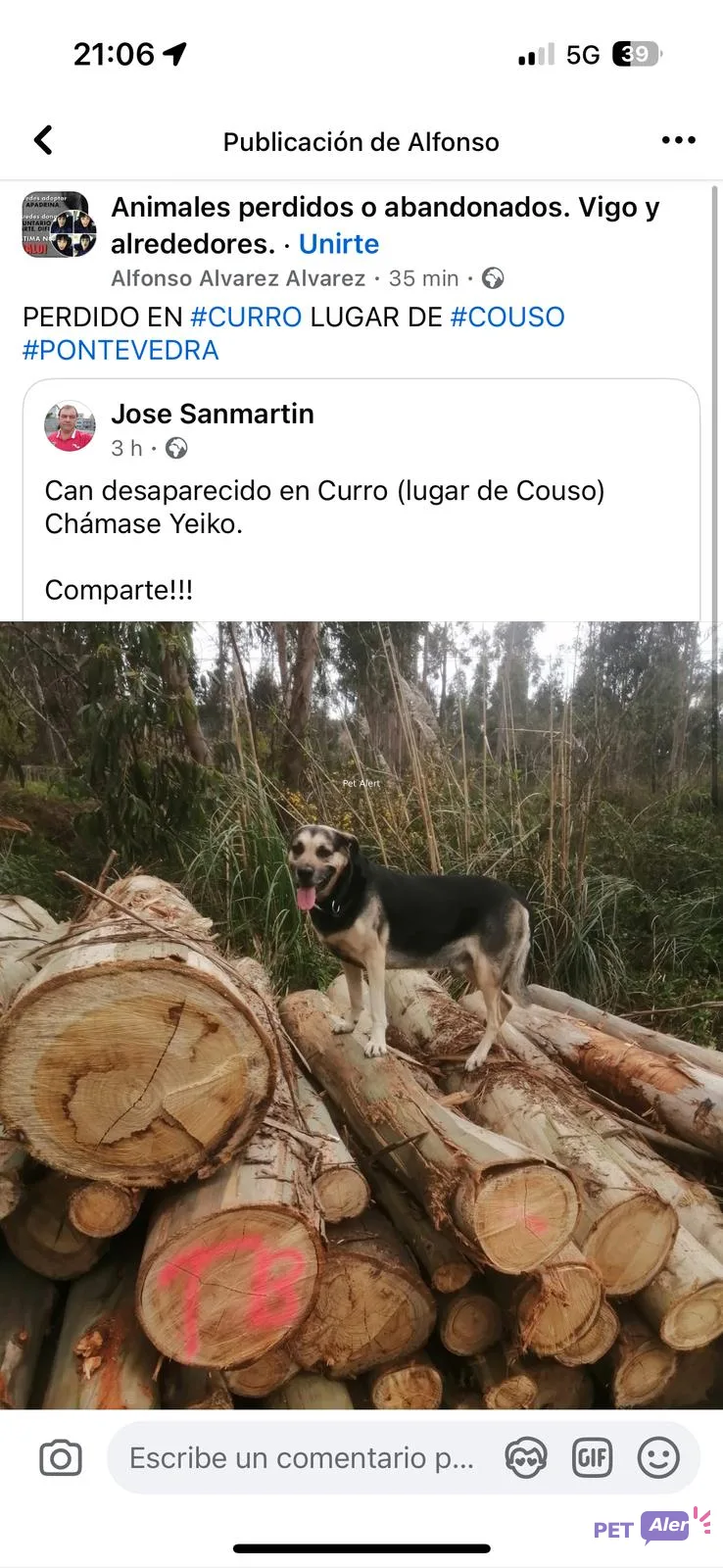Open the GIF picker
Image resolution: width=723 pixels, height=1568 pixels.
coord(592,1458)
